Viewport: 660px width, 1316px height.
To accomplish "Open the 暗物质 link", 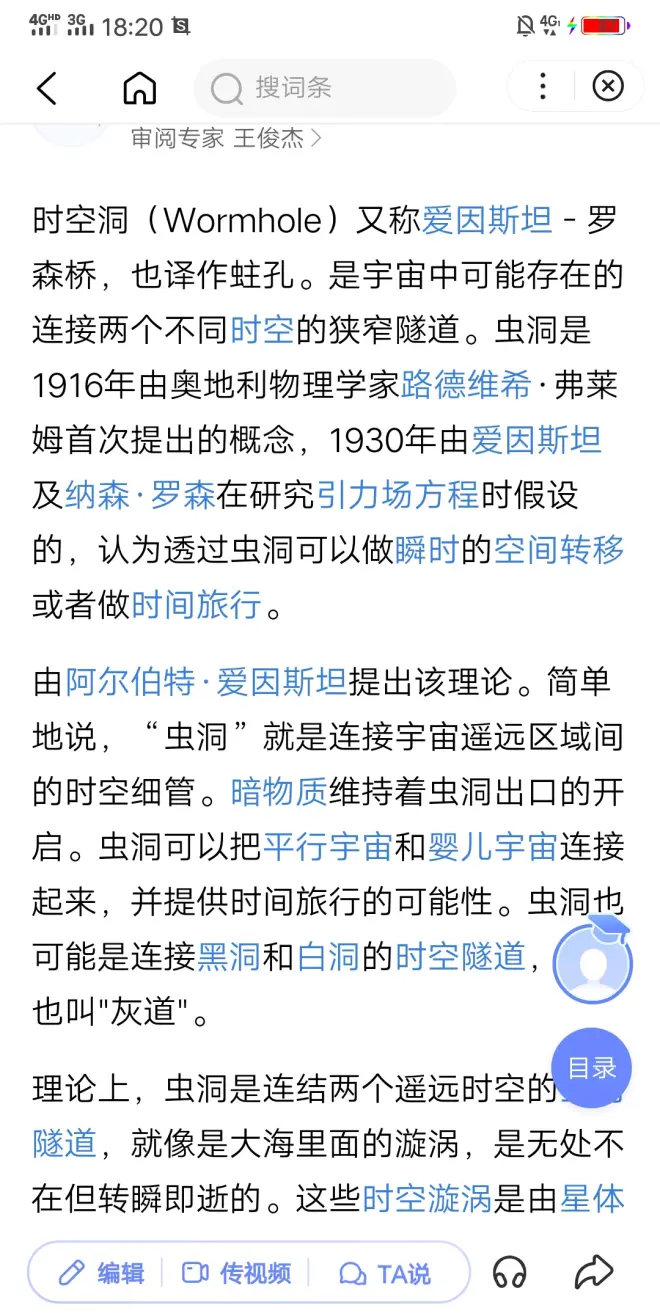I will click(279, 792).
